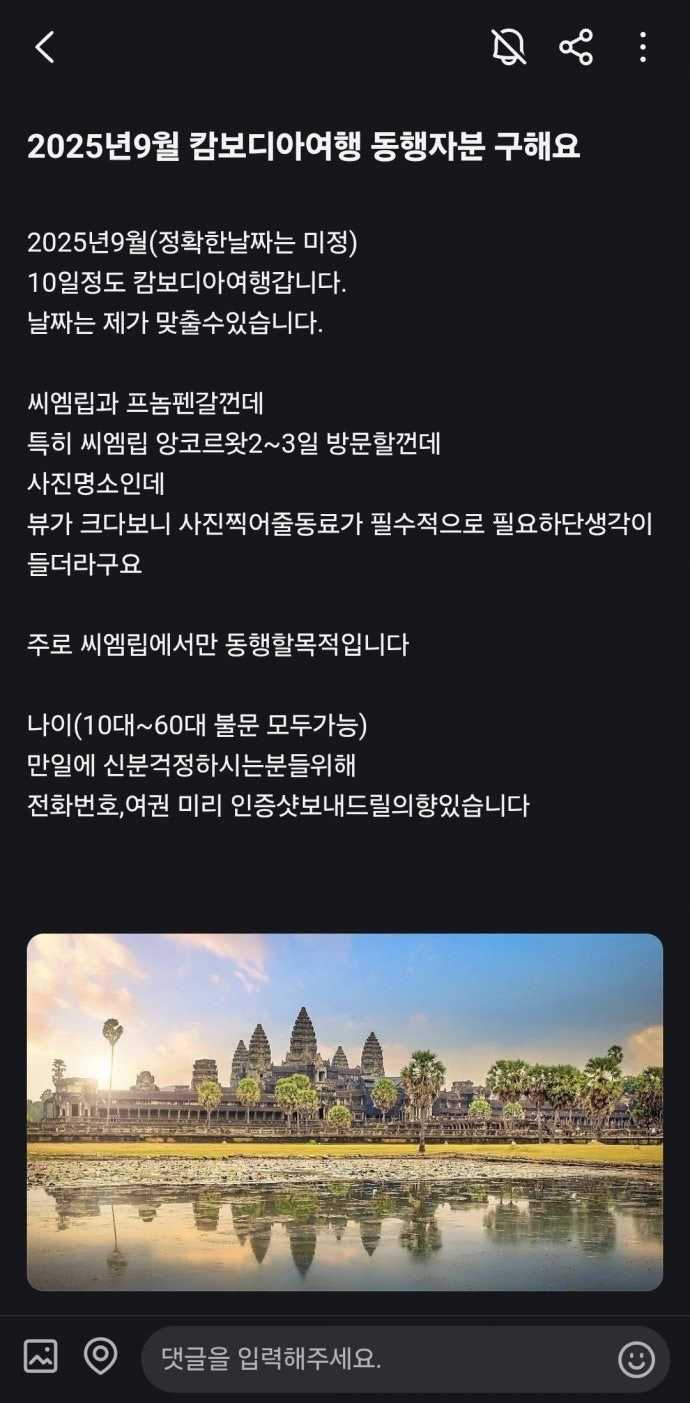Open the Angkor Wat photo
690x1403 pixels.
344,1111
